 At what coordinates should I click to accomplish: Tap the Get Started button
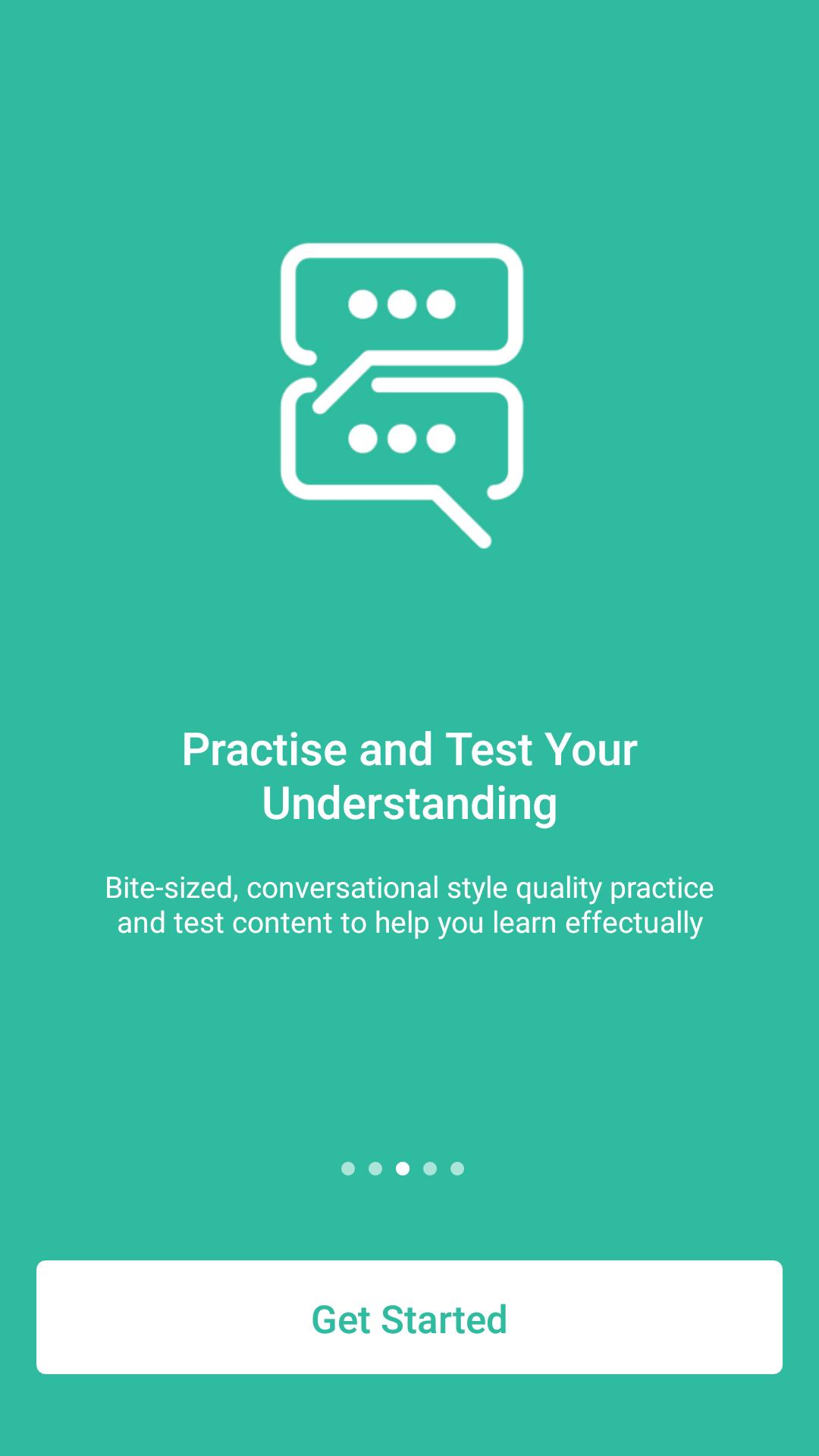click(409, 1317)
